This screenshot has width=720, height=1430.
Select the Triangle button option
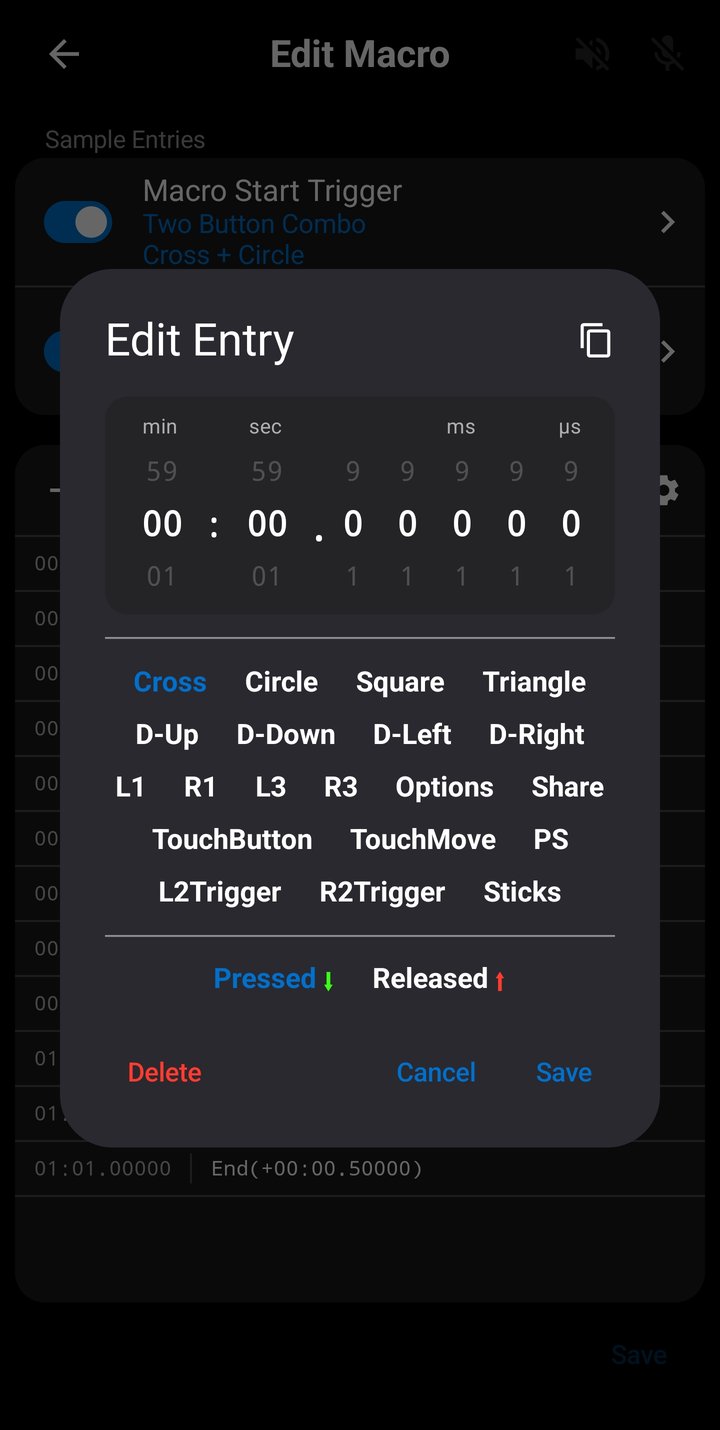click(x=534, y=682)
